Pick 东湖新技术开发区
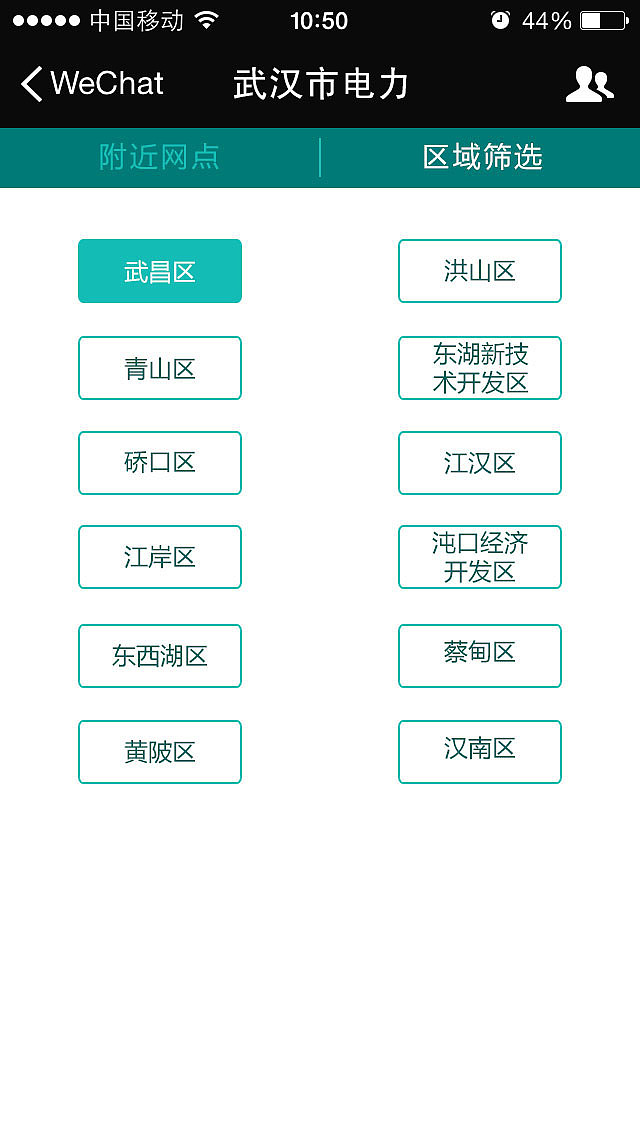640x1136 pixels. coord(480,368)
